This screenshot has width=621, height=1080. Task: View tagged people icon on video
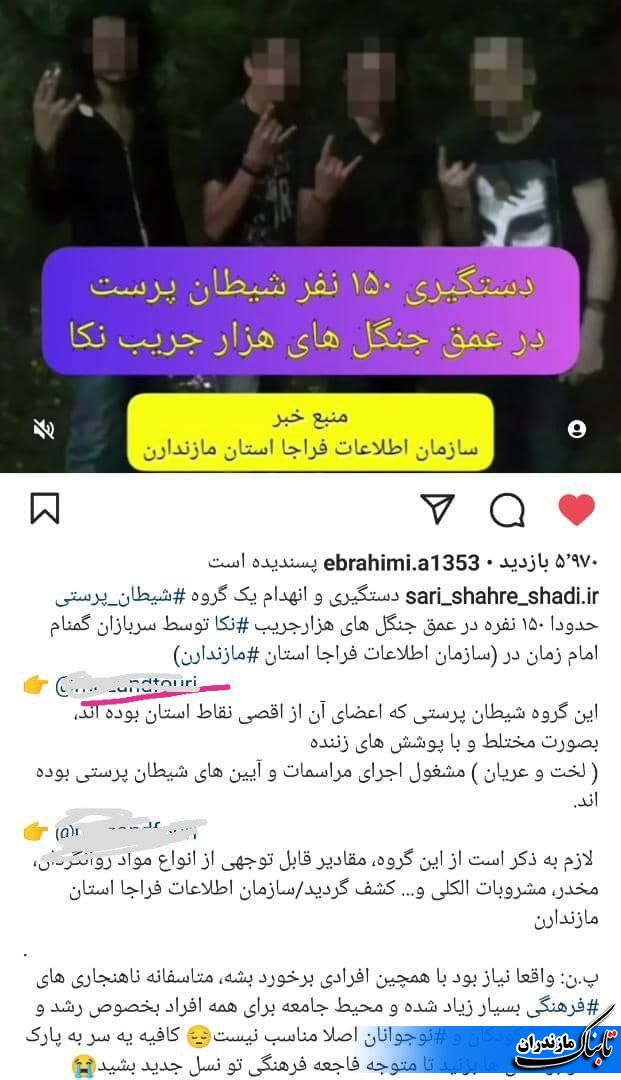576,429
